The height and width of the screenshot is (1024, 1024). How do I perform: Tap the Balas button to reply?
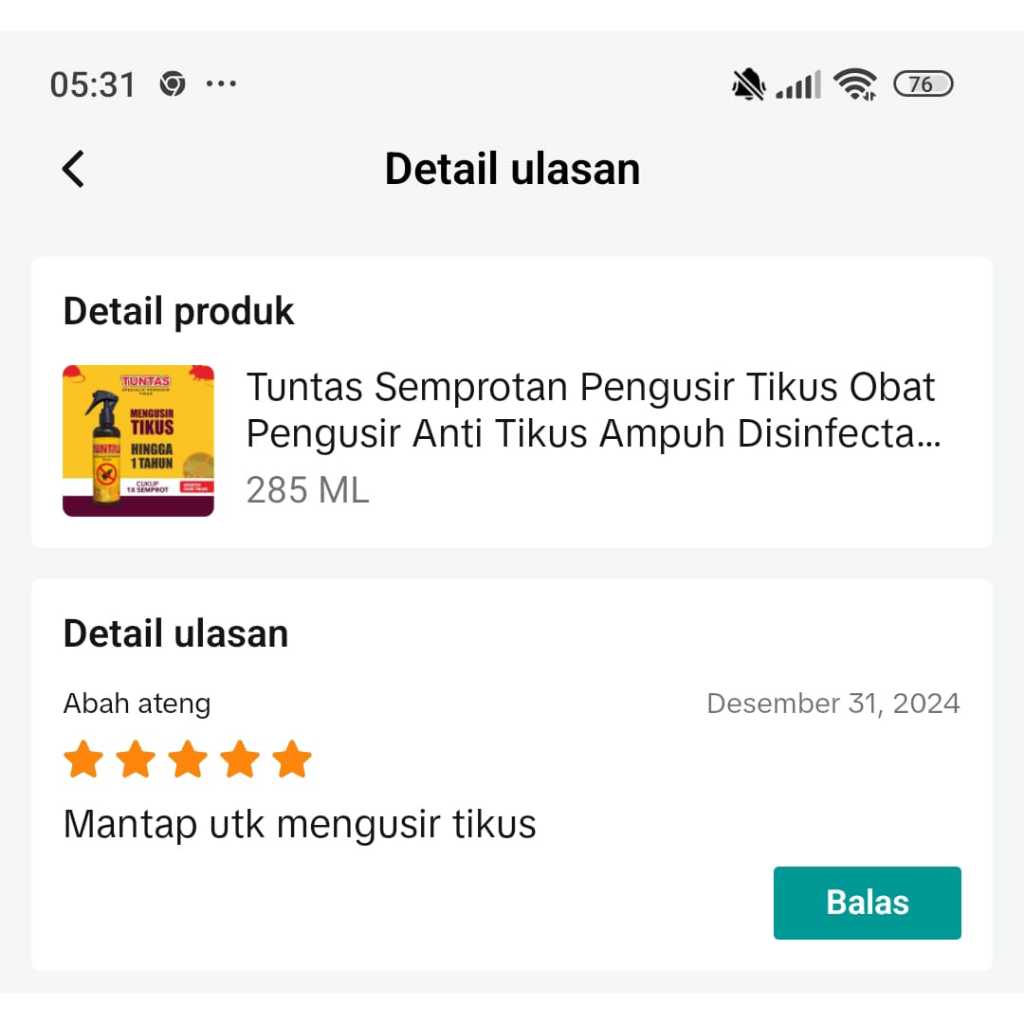pos(866,902)
